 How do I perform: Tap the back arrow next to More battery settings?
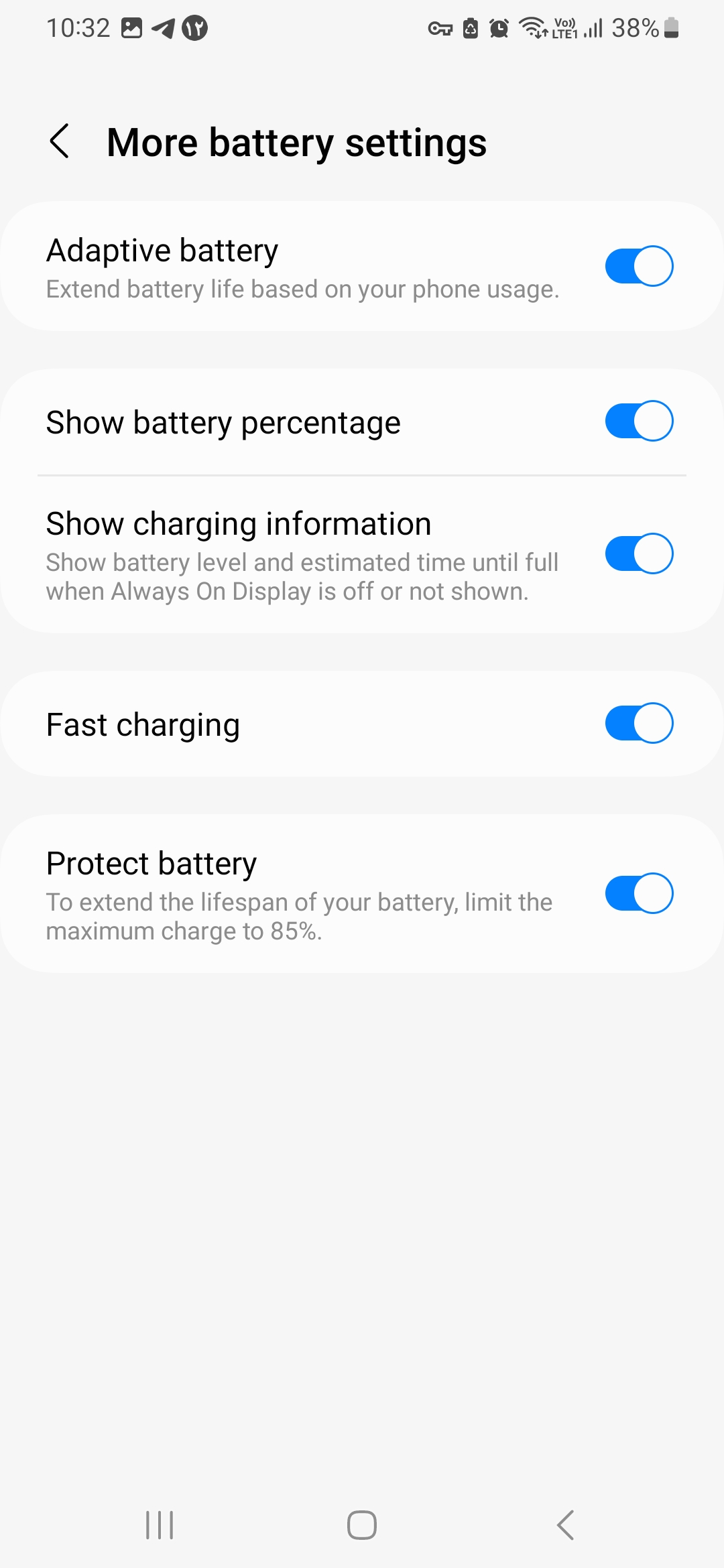coord(60,141)
